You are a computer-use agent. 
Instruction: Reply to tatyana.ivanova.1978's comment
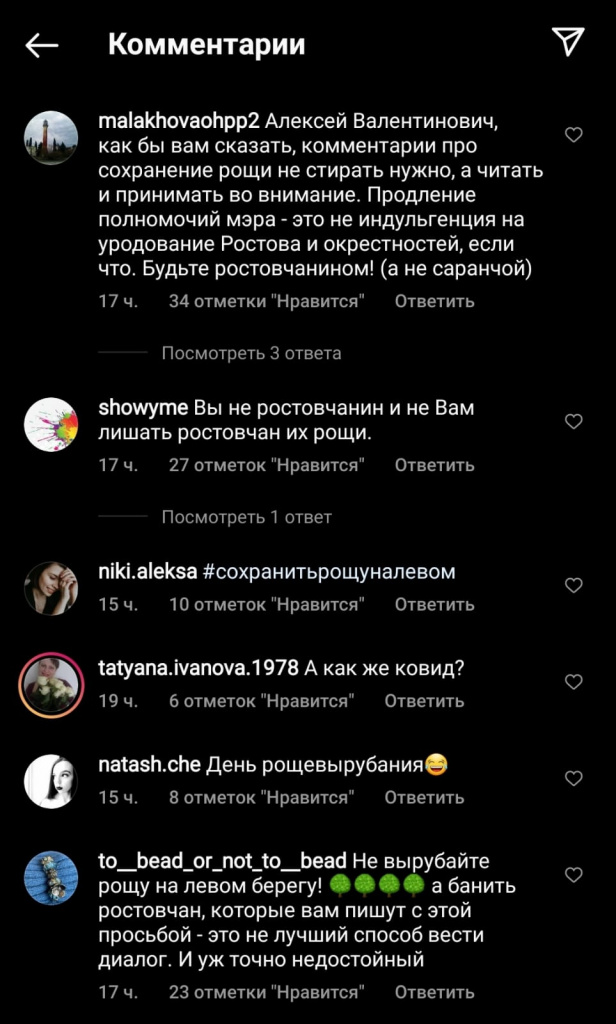(x=424, y=701)
